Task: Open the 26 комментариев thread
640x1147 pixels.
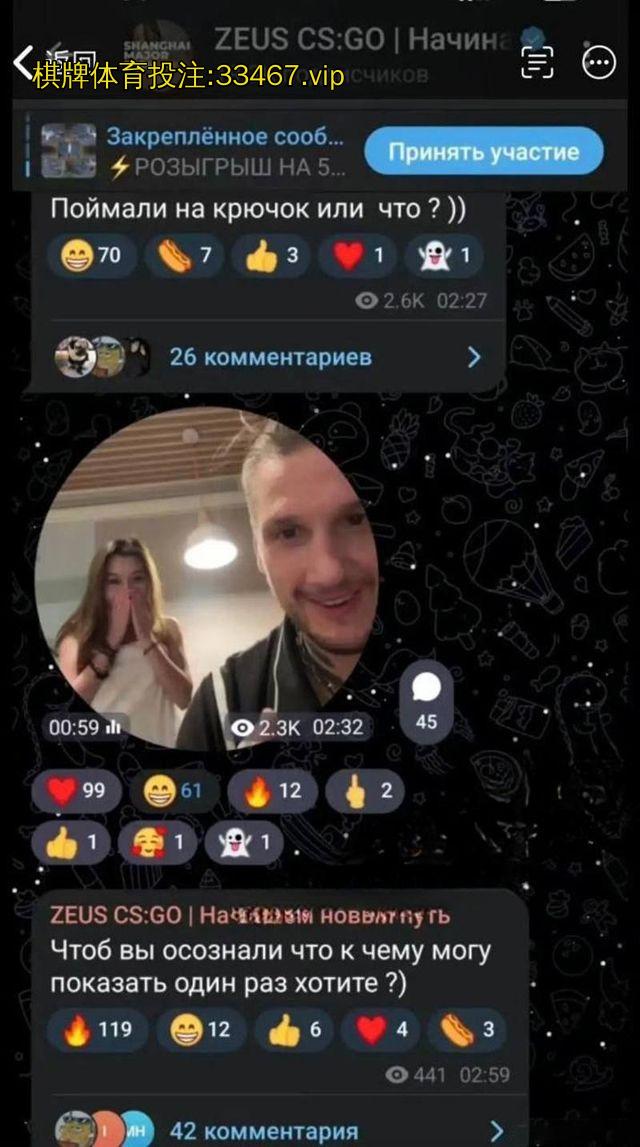Action: 270,357
